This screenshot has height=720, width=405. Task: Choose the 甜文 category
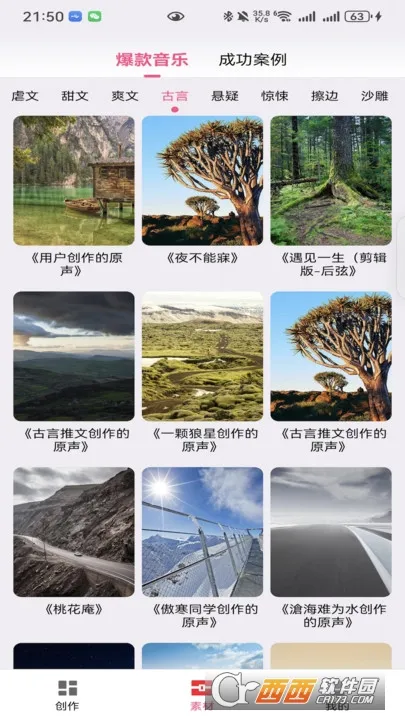[75, 96]
